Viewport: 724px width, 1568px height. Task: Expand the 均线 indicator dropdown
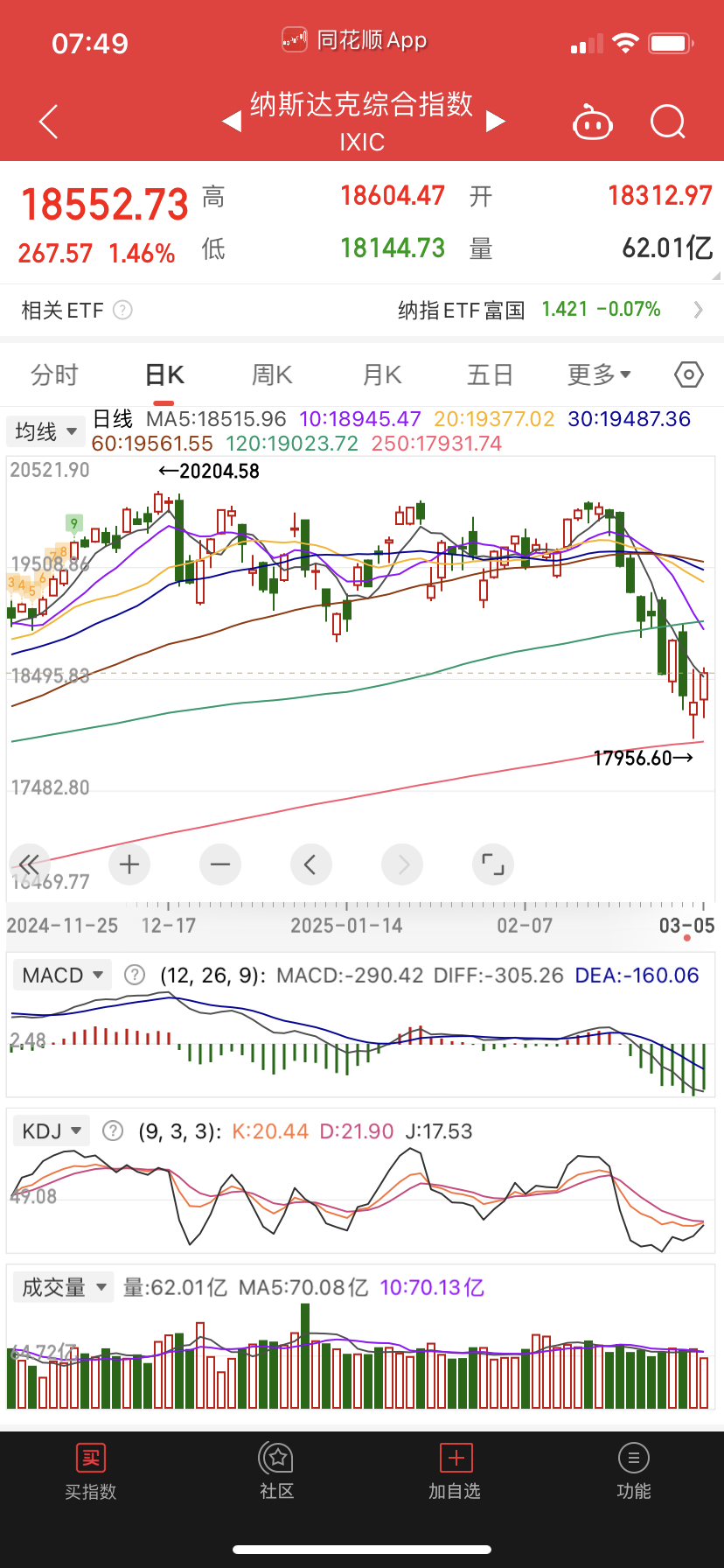click(x=46, y=431)
